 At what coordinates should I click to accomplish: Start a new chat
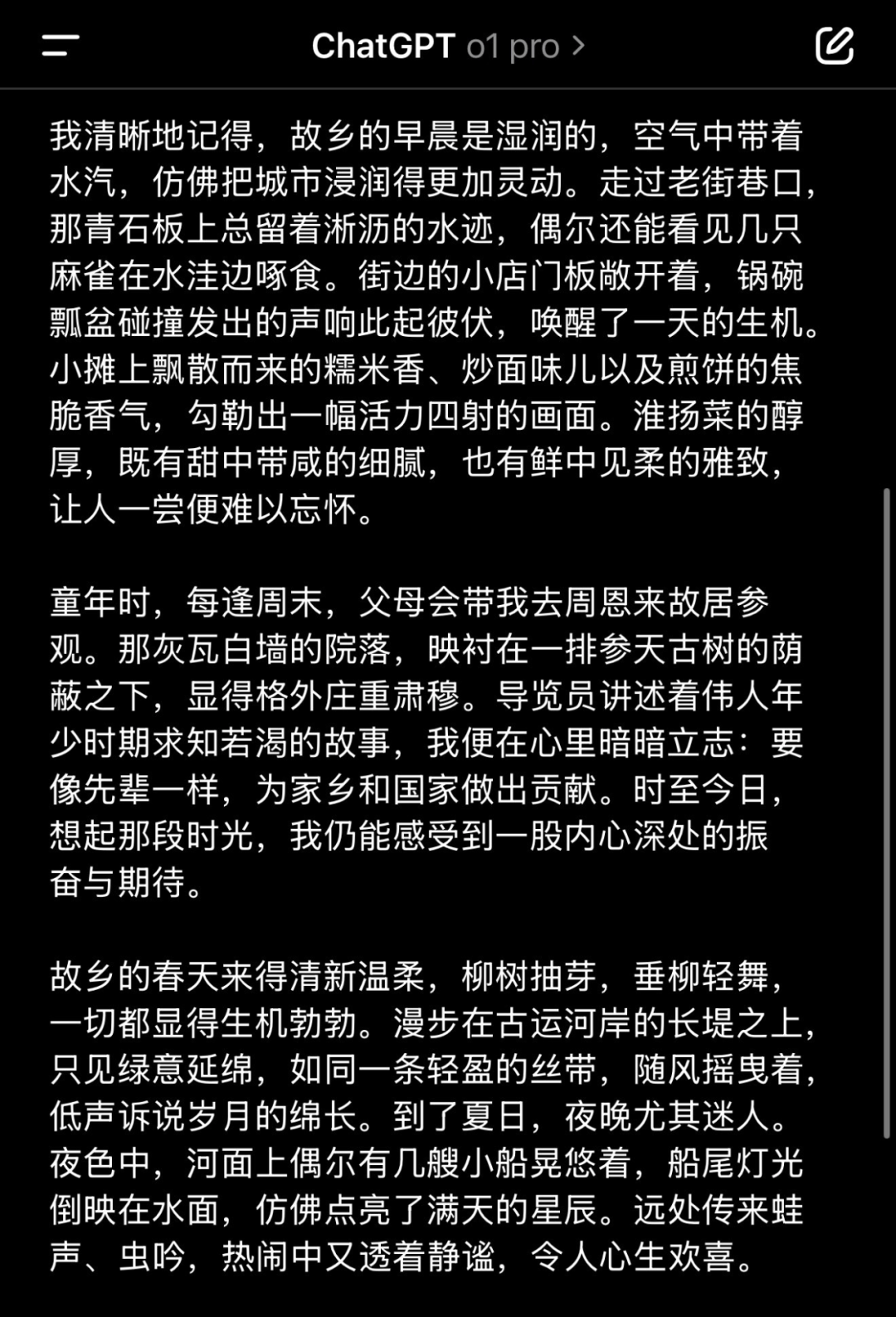[x=834, y=46]
